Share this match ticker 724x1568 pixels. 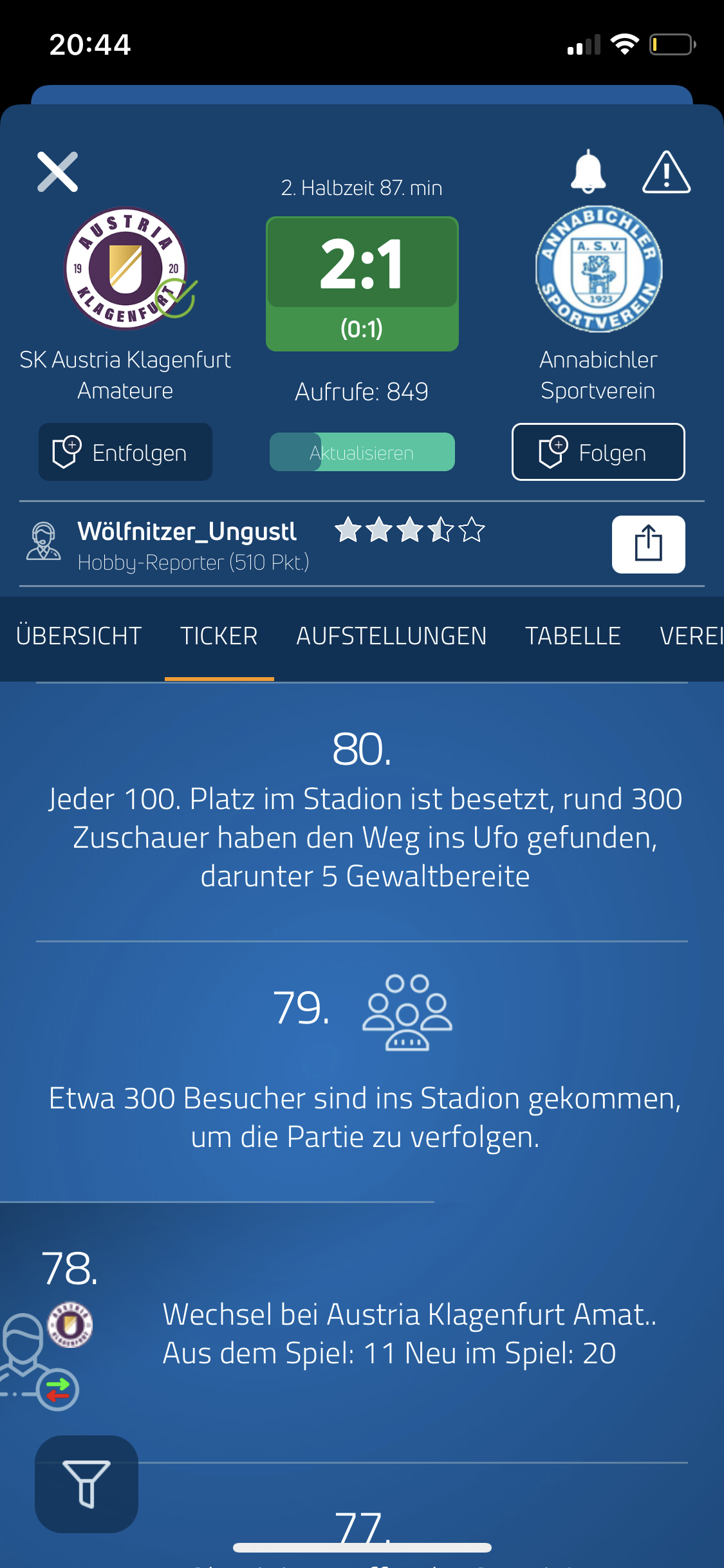649,544
